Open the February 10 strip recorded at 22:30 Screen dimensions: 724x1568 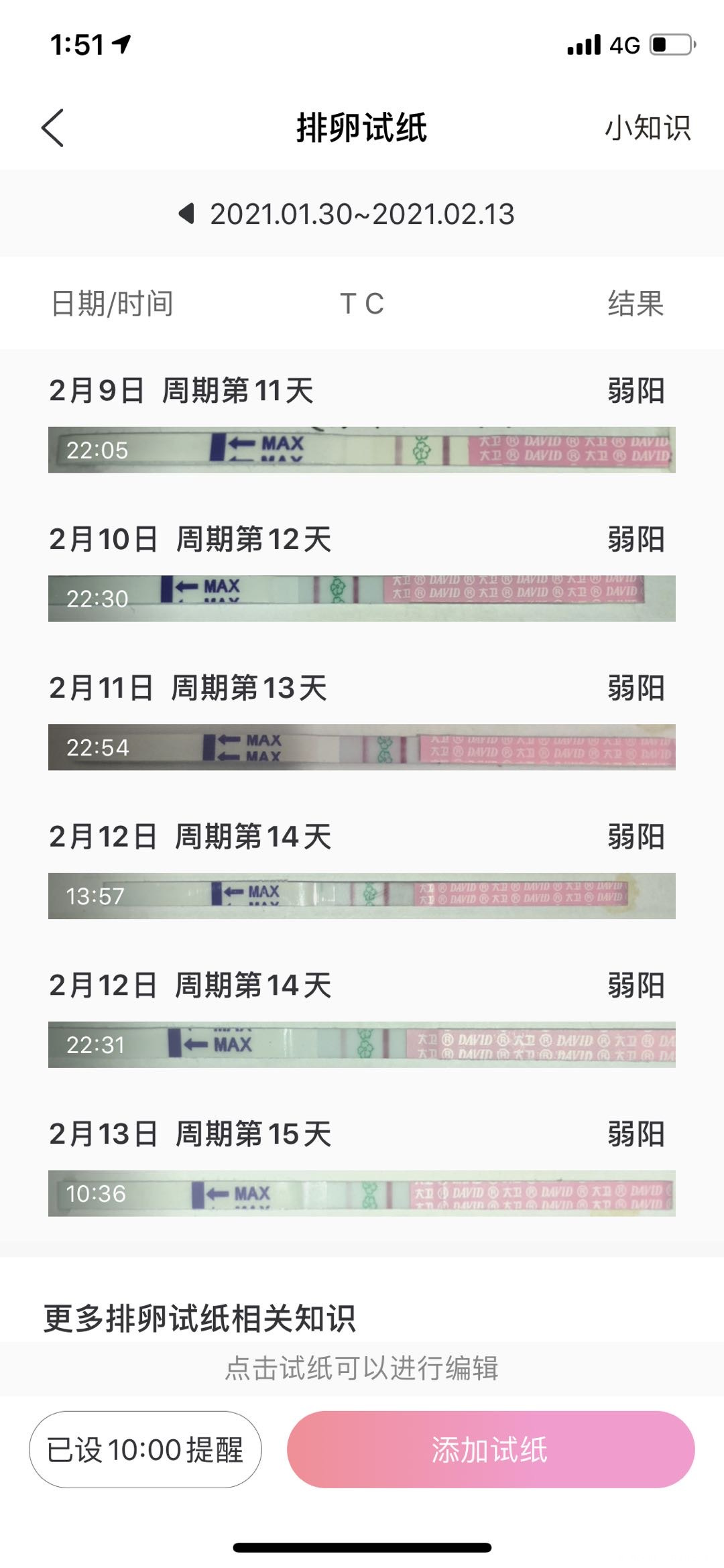click(x=362, y=599)
